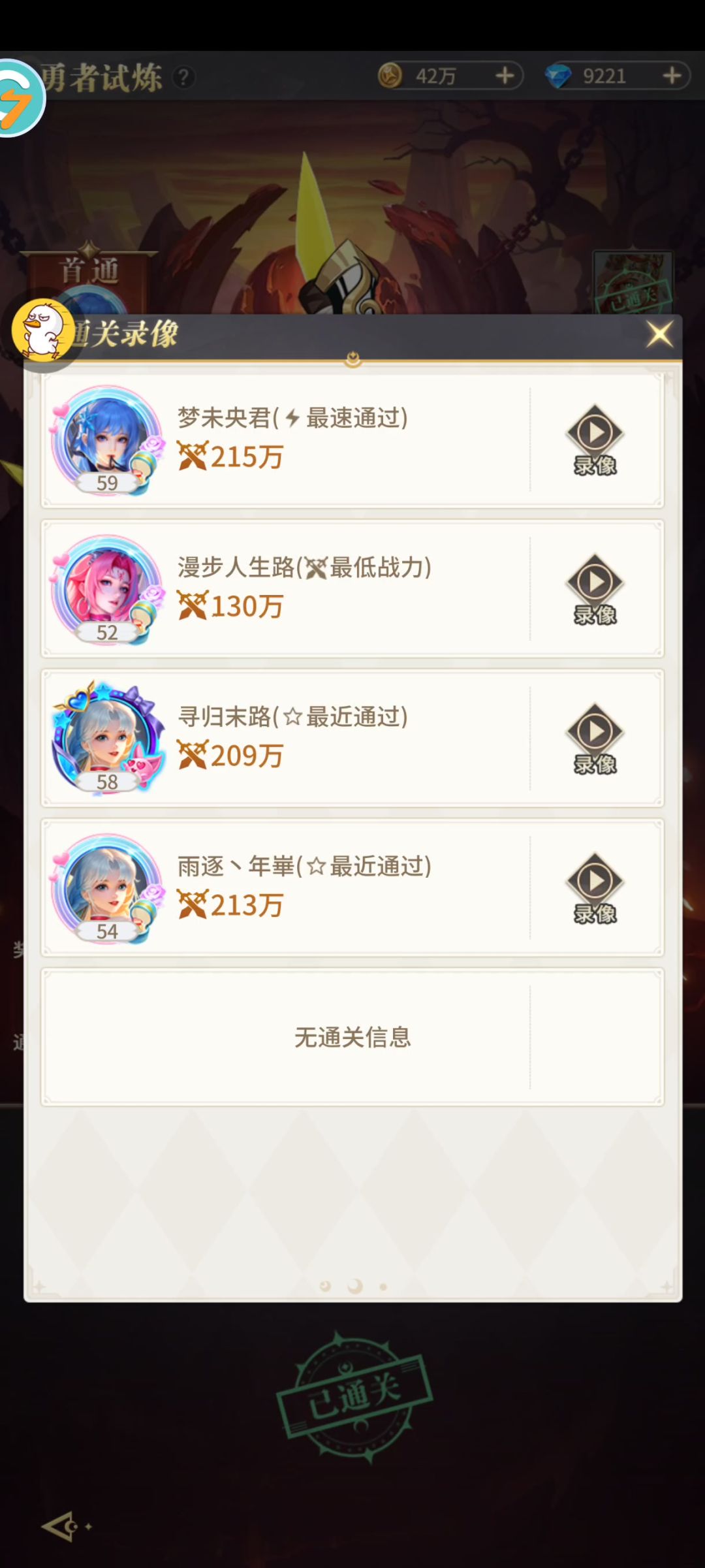This screenshot has width=705, height=1568.
Task: Play 梦未央君's fastest clear replay
Action: tap(595, 440)
